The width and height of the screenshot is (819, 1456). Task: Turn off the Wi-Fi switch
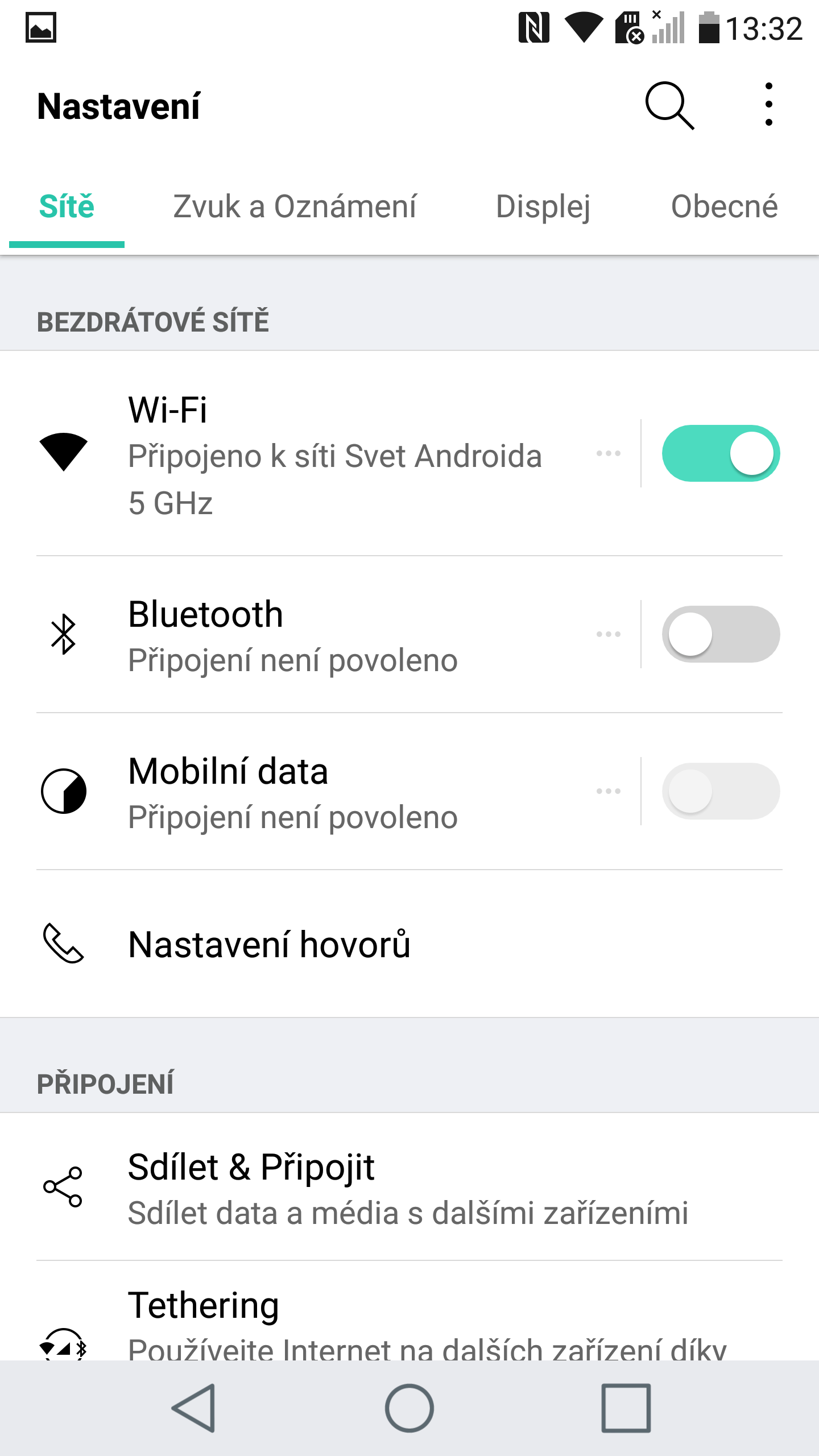coord(721,453)
